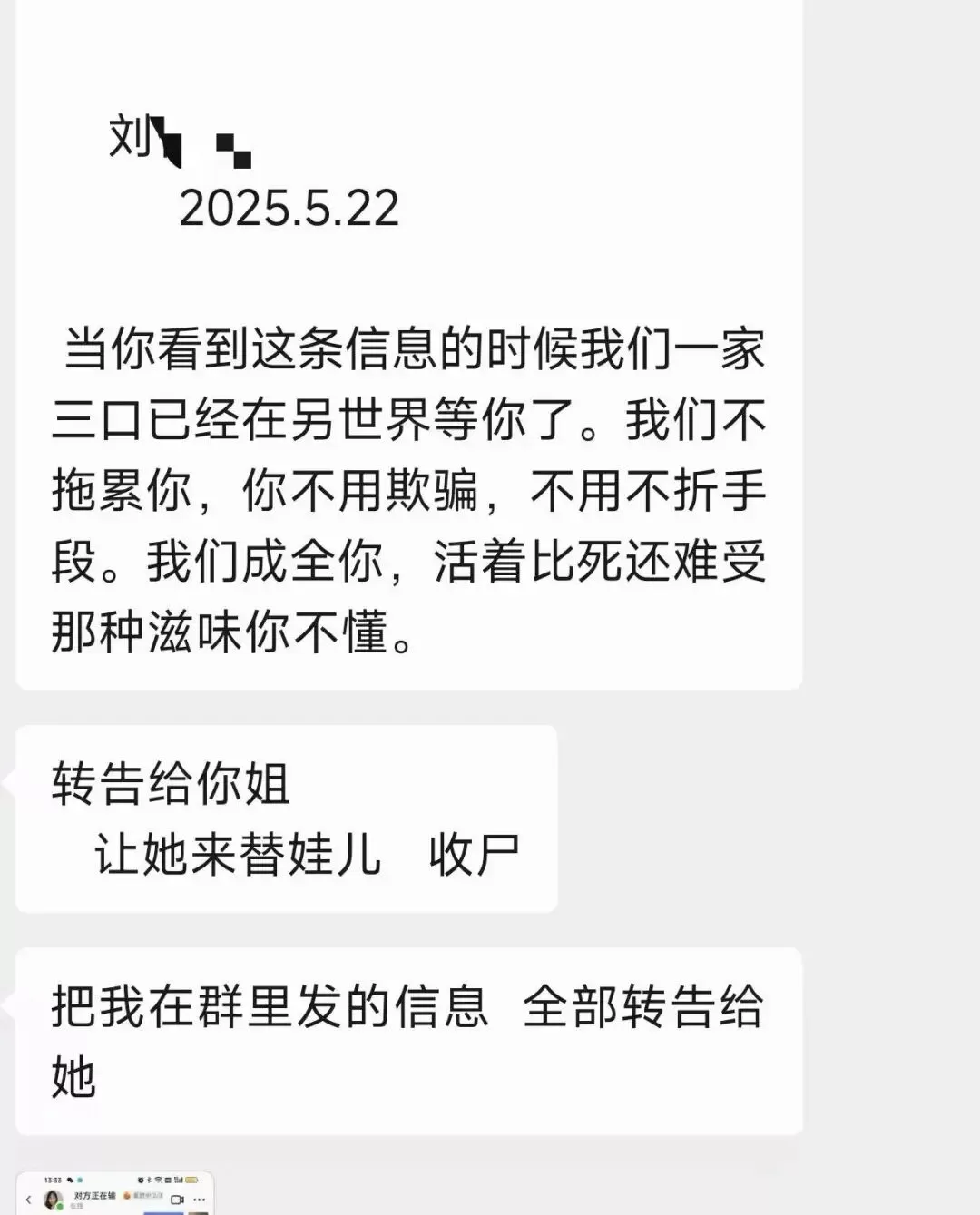Click the cellular signal bars icon
Image resolution: width=980 pixels, height=1215 pixels.
tap(178, 1181)
